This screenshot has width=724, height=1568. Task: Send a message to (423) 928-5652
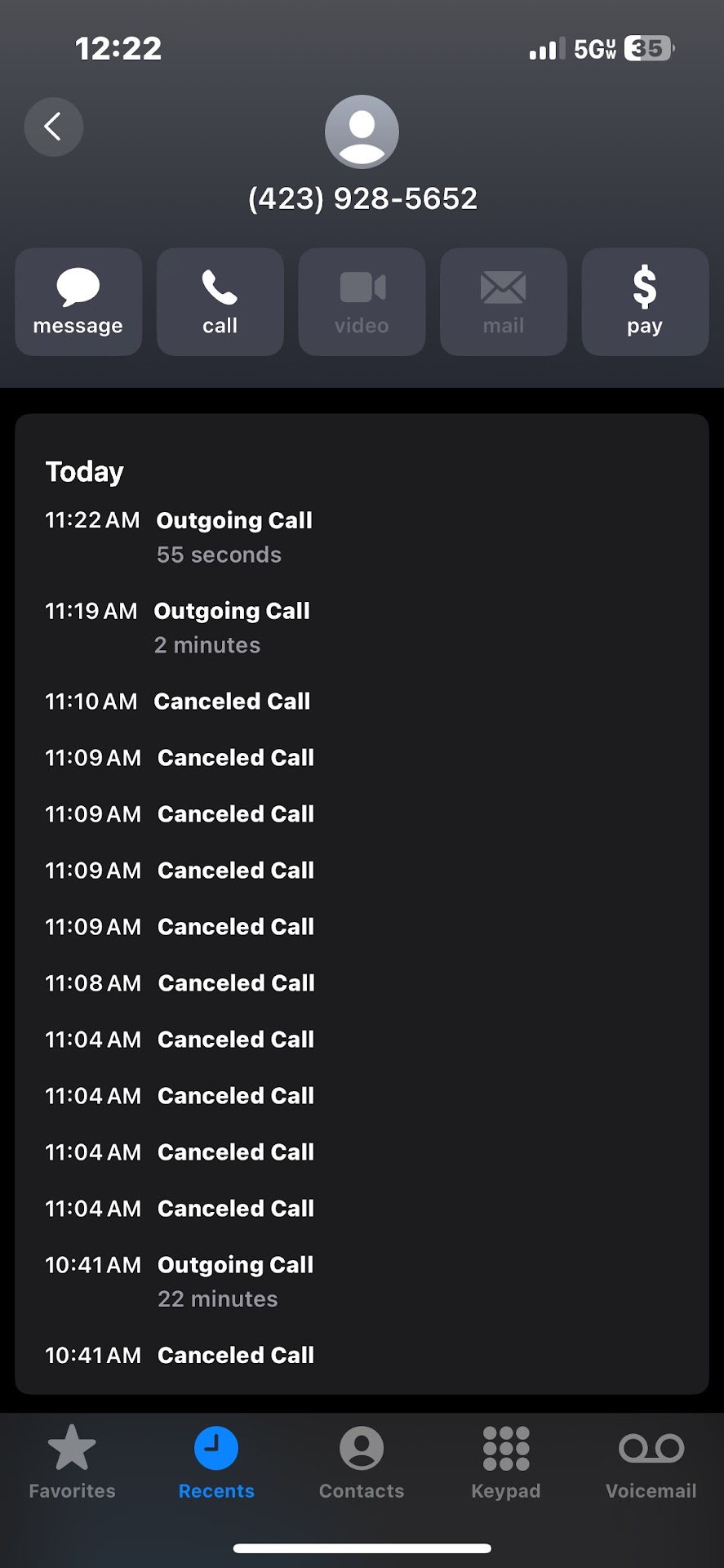78,301
